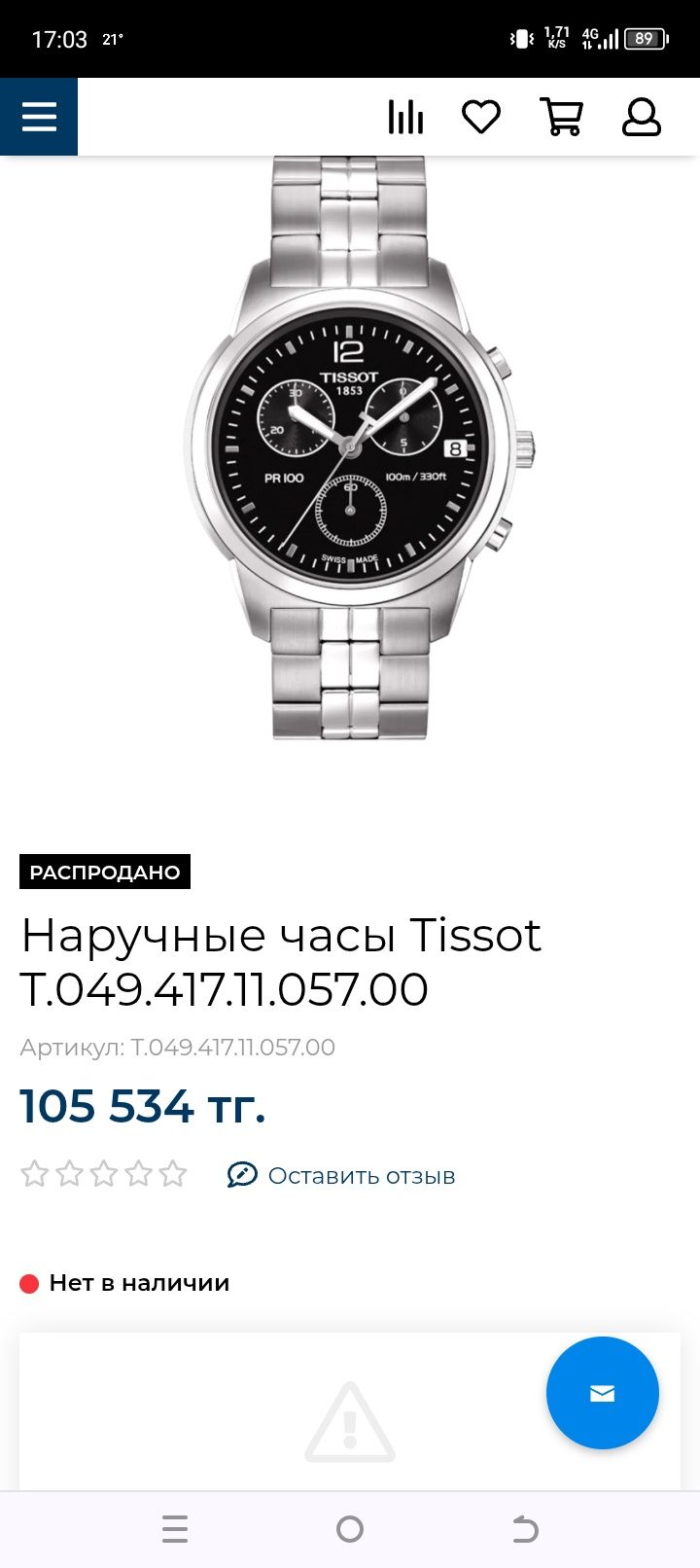Open the shopping cart
The width and height of the screenshot is (700, 1568).
[x=561, y=117]
